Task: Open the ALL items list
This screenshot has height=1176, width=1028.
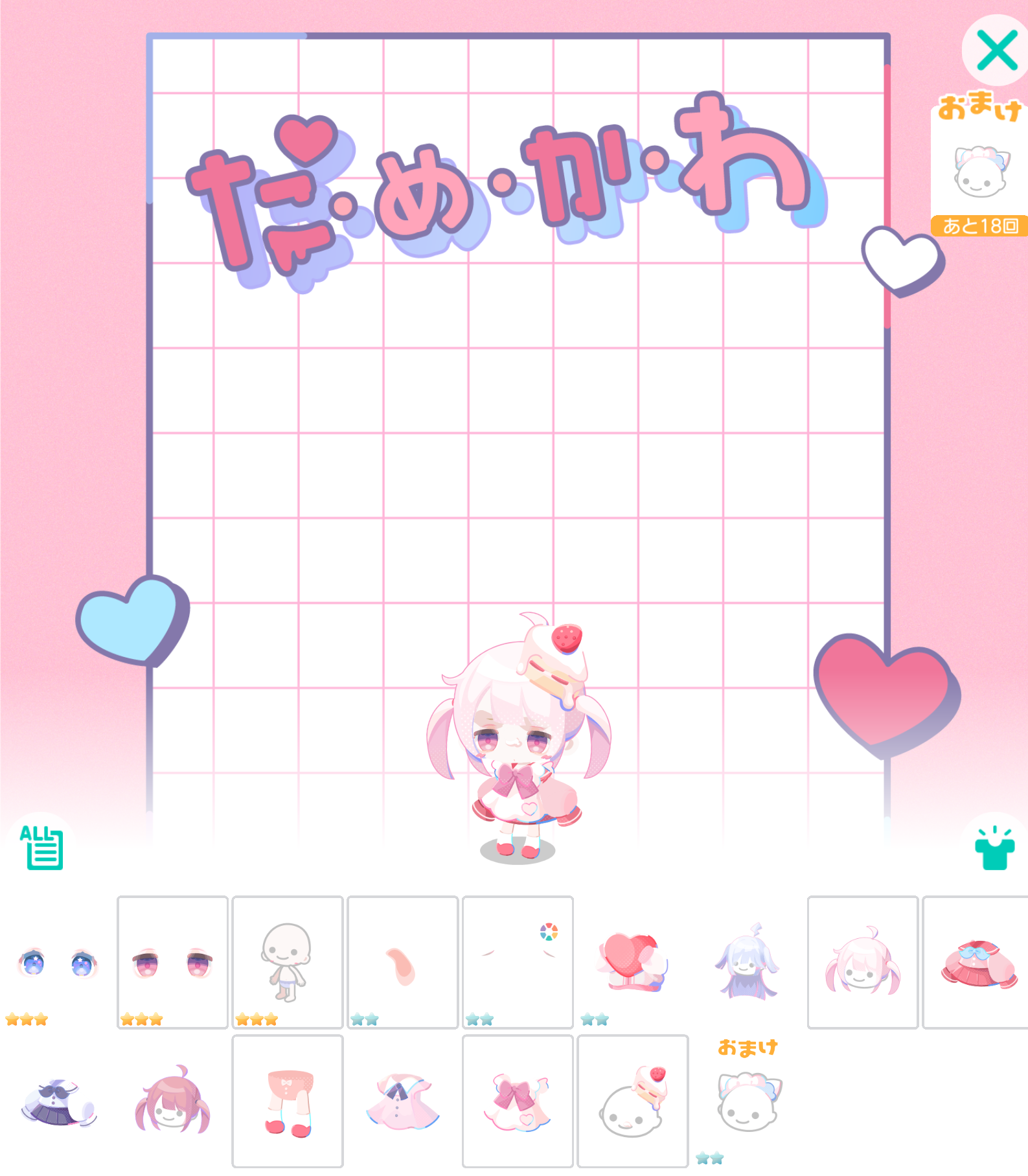Action: [41, 847]
